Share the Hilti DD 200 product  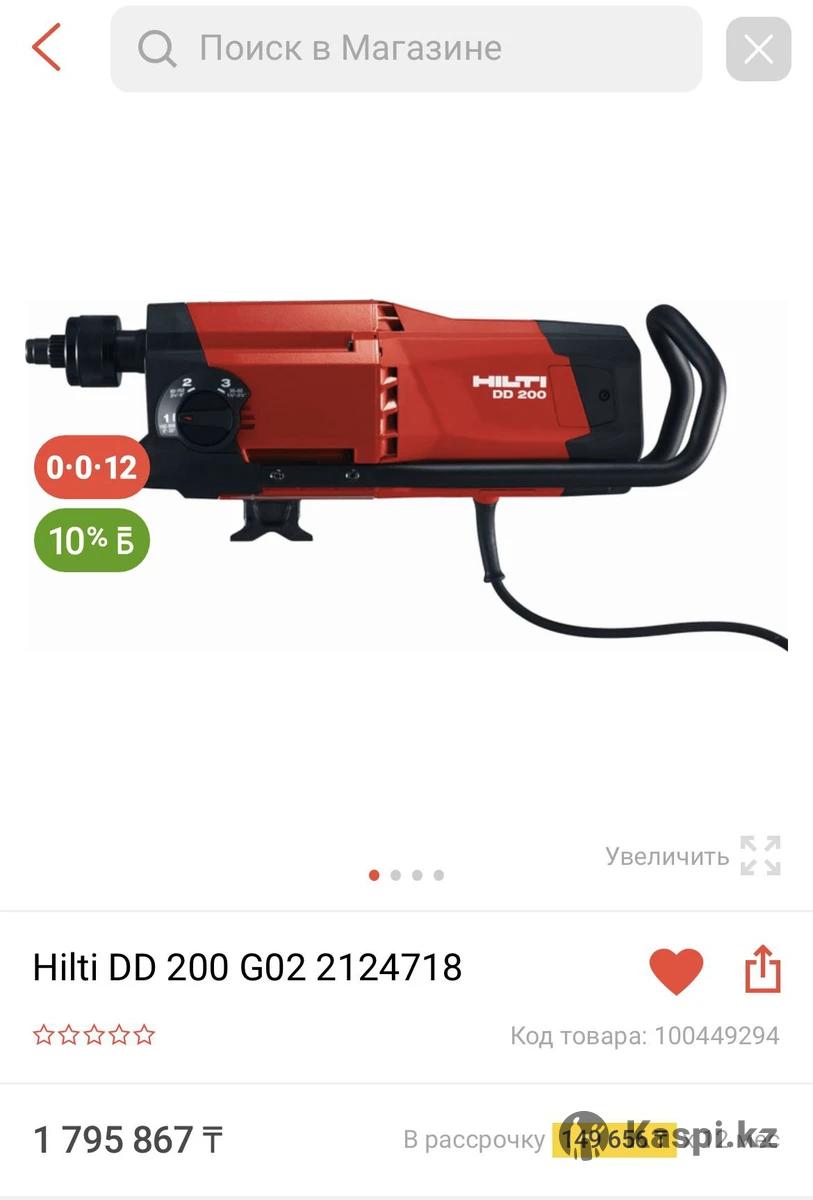click(x=762, y=969)
